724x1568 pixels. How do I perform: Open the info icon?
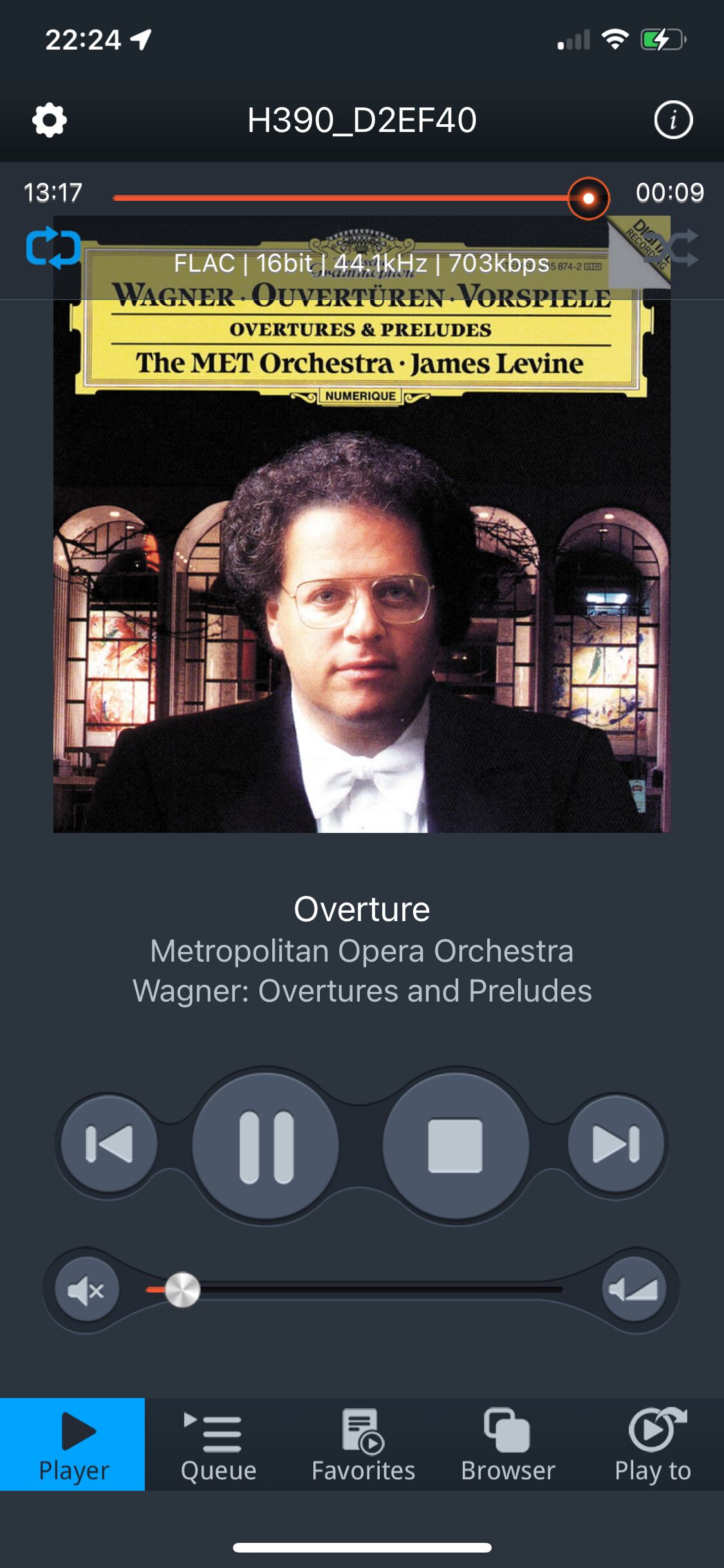[673, 120]
